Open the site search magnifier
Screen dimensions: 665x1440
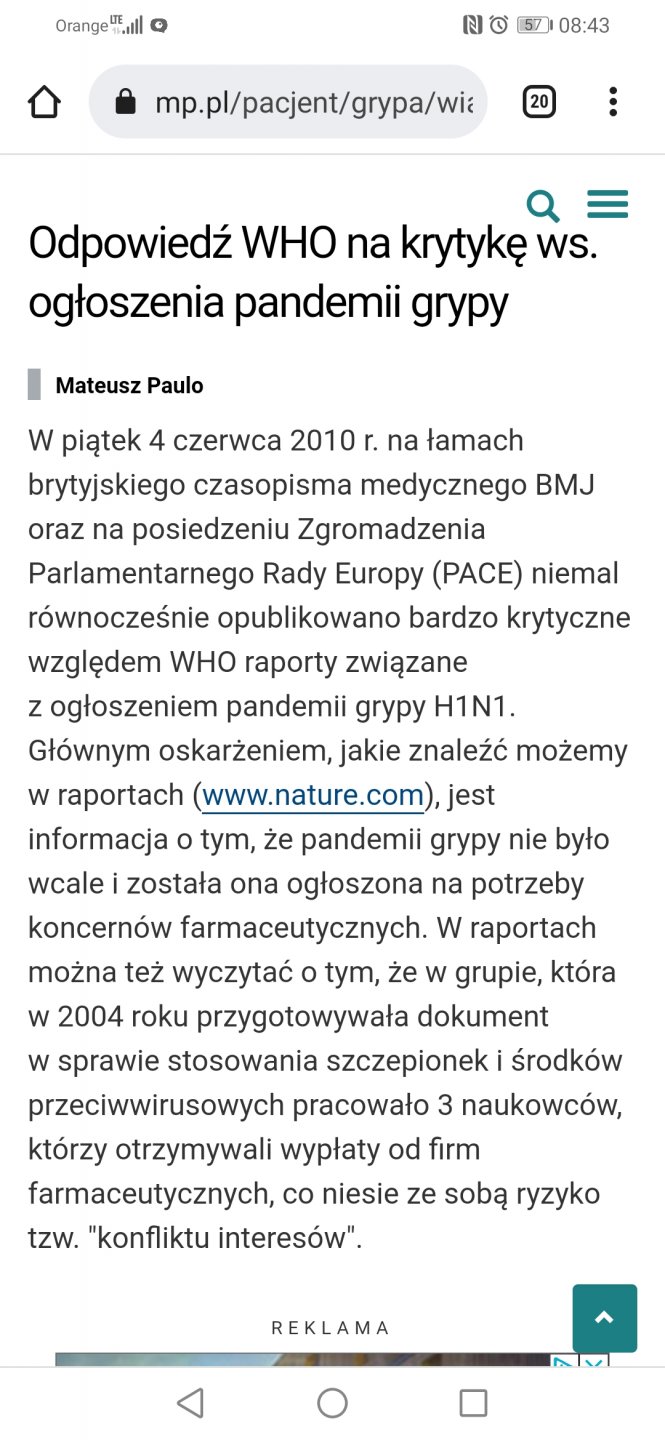[x=543, y=206]
